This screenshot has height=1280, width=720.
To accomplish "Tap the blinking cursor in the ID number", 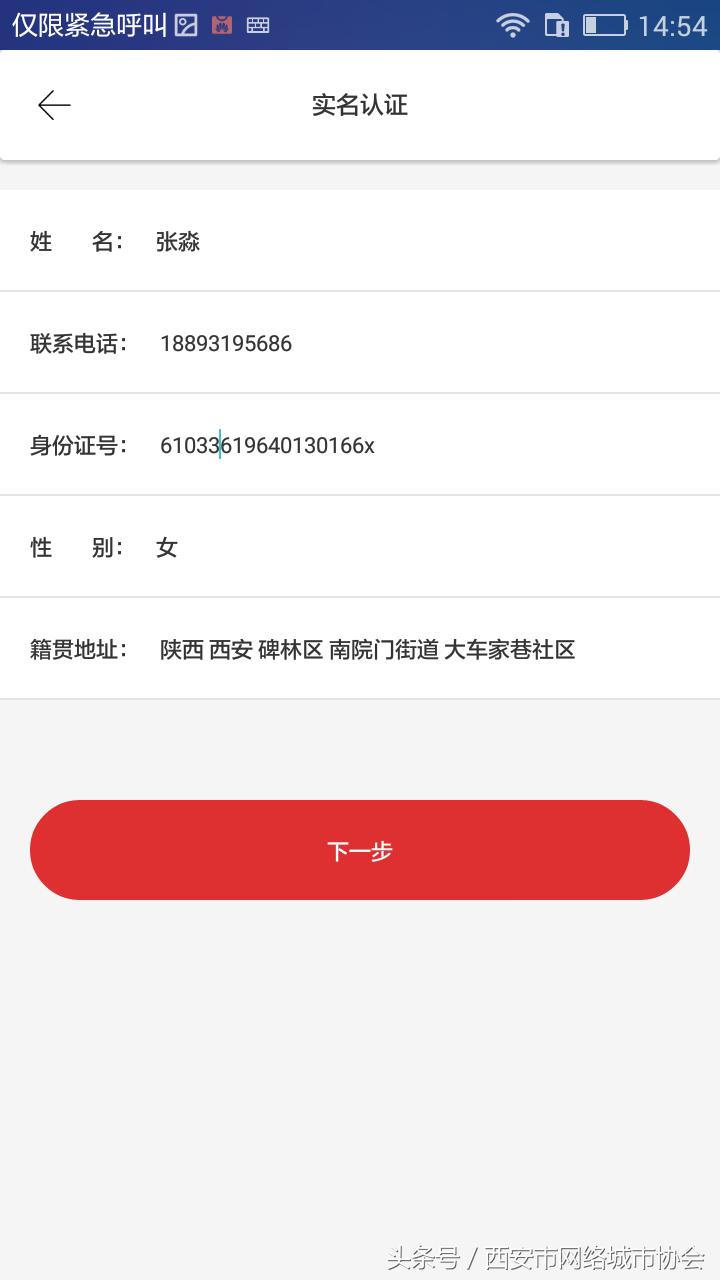I will [x=219, y=445].
